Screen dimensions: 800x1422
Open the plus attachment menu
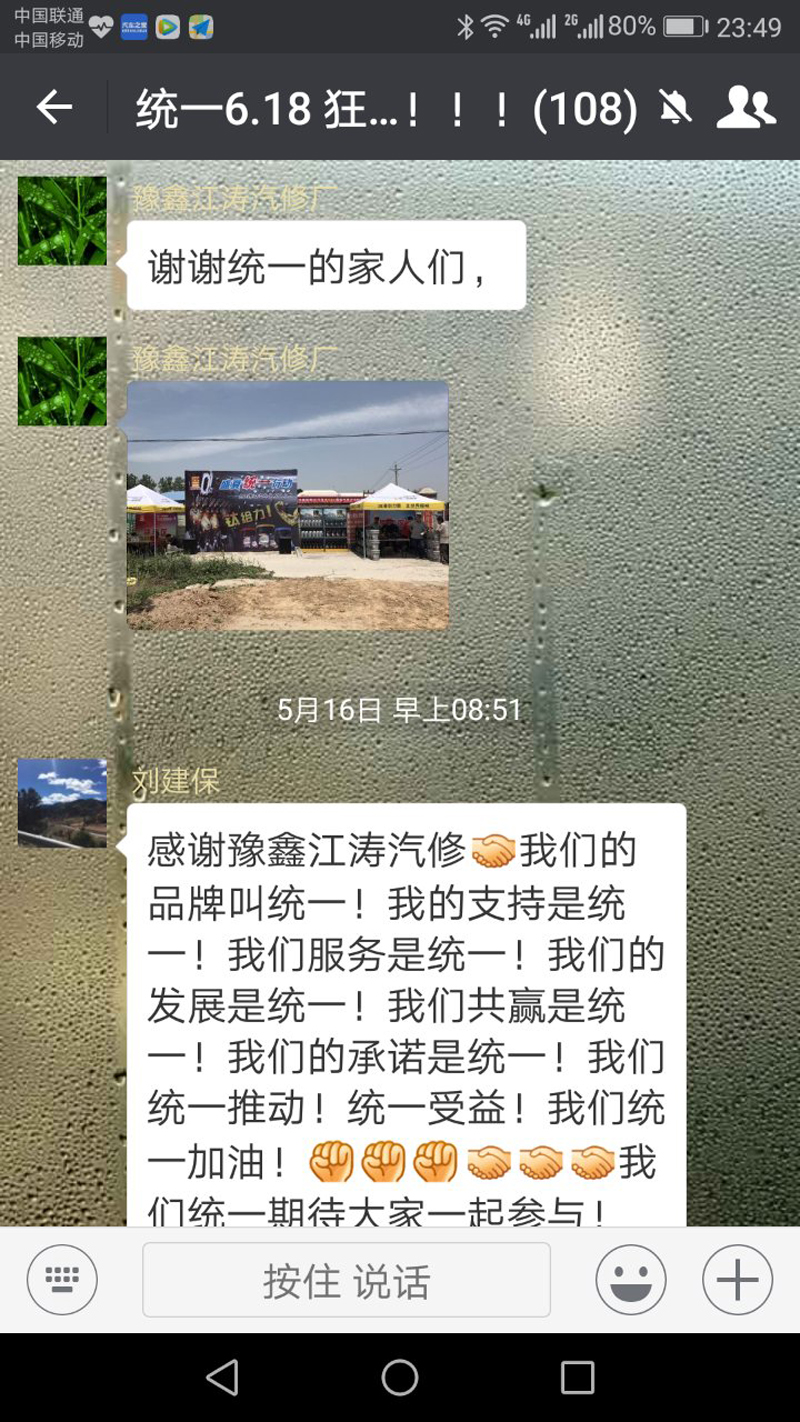coord(737,1280)
